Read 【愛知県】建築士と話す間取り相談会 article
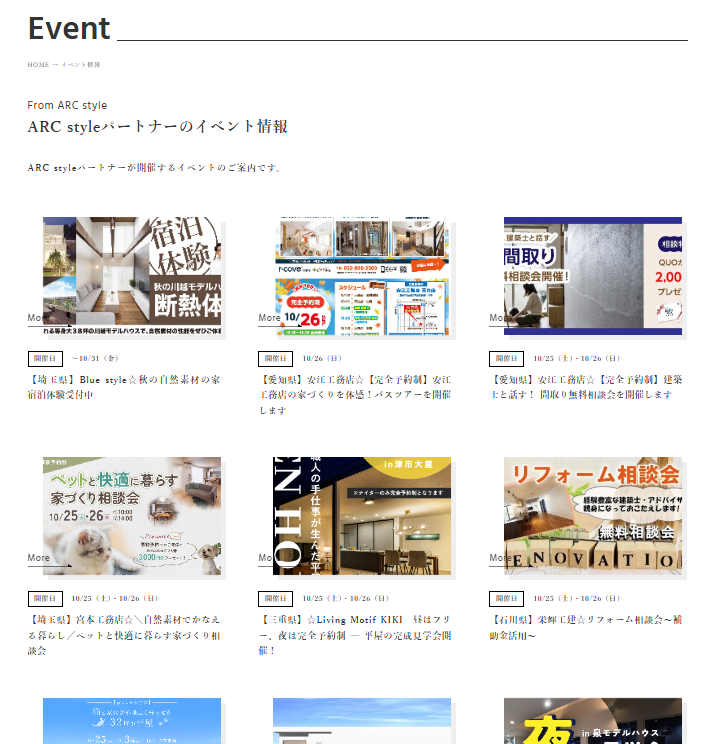 pyautogui.click(x=585, y=387)
